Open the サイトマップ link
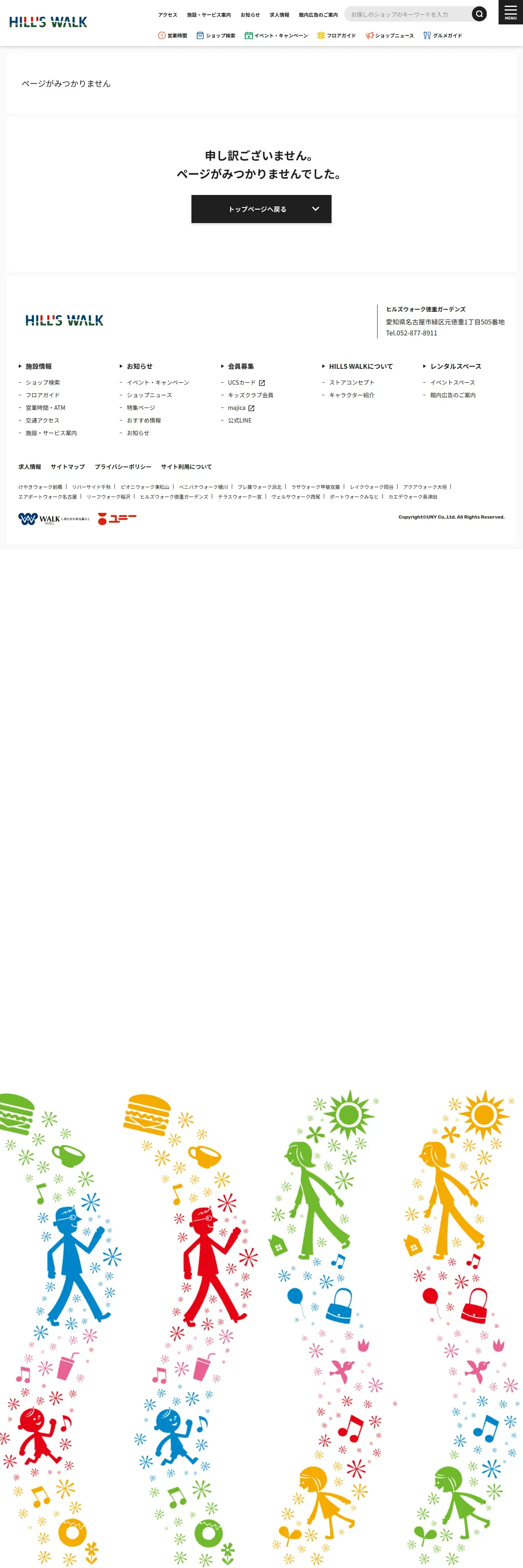The height and width of the screenshot is (1568, 523). click(x=68, y=467)
